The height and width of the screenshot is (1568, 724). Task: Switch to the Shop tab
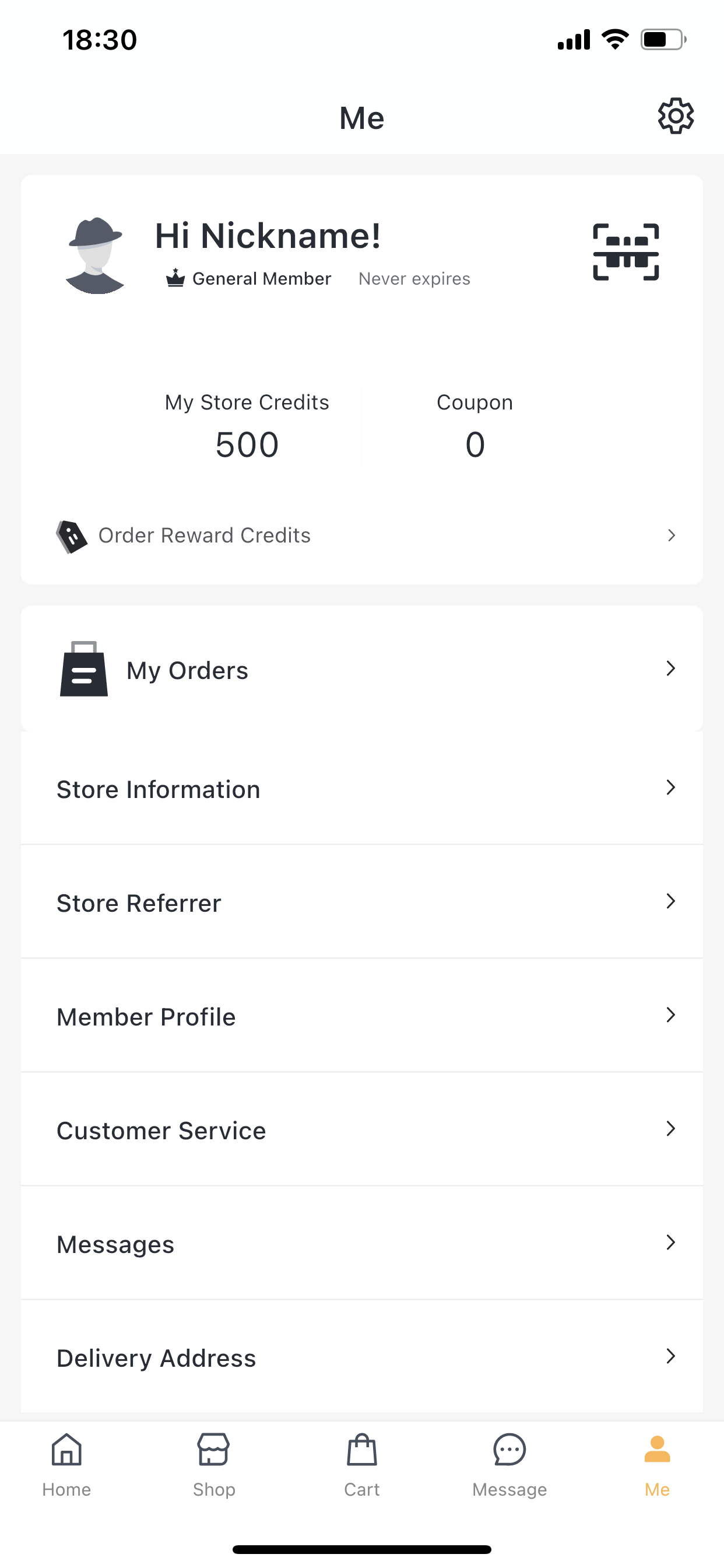[213, 1465]
